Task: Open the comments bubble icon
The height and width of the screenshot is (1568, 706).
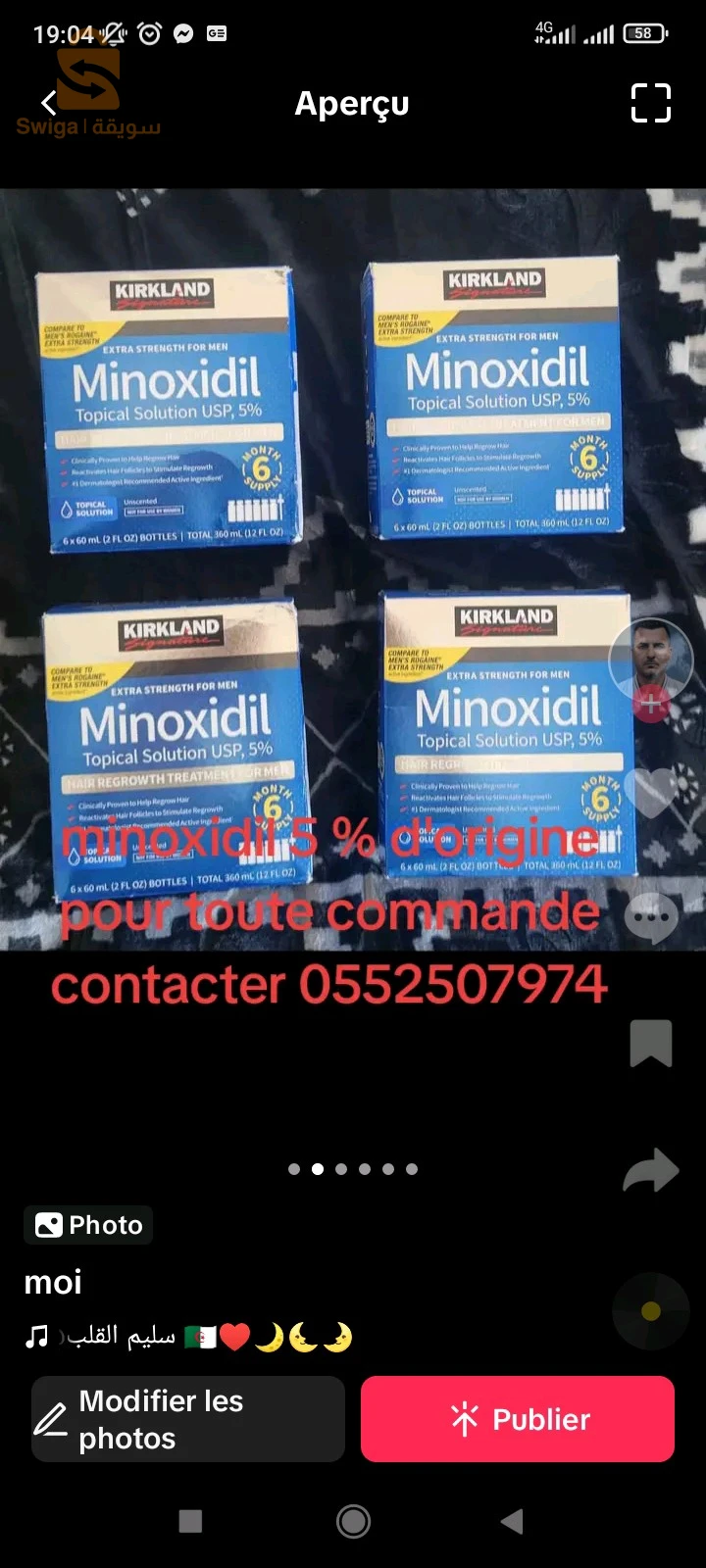Action: tap(652, 919)
